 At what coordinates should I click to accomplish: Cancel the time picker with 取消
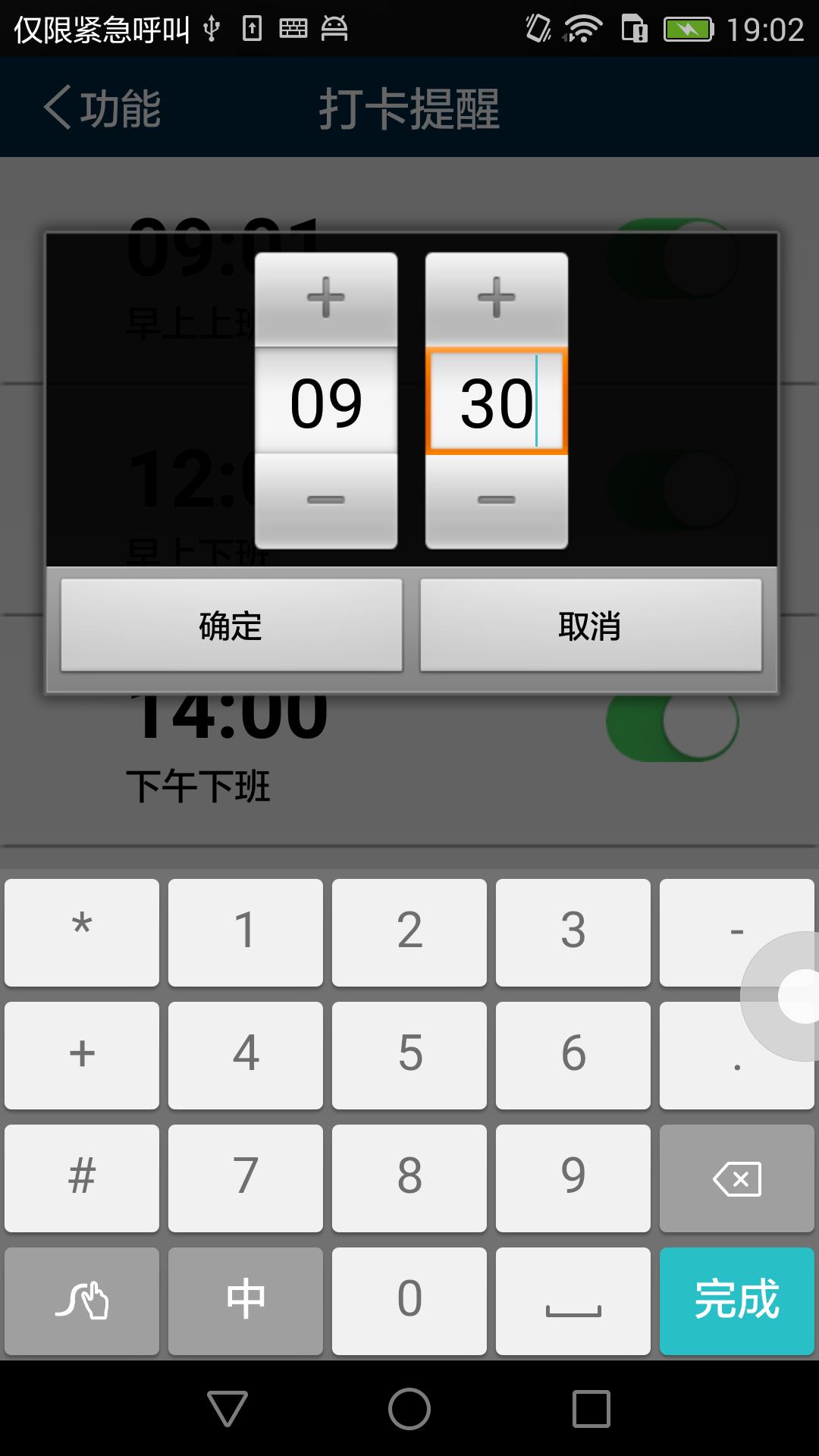click(591, 626)
